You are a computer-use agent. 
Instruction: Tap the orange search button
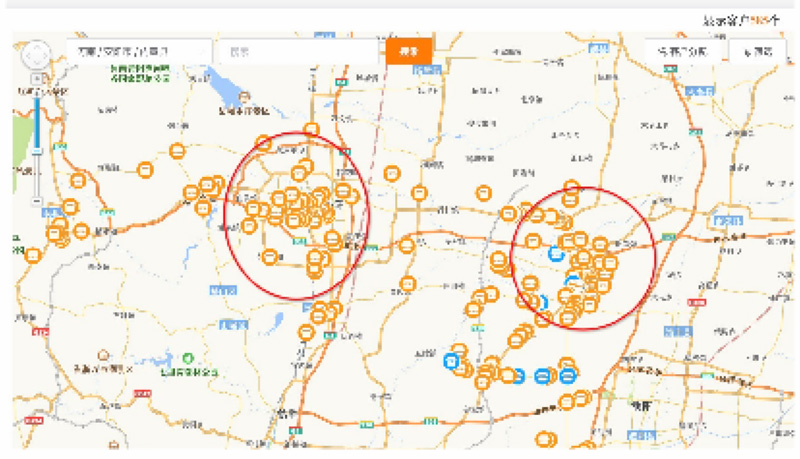(408, 51)
